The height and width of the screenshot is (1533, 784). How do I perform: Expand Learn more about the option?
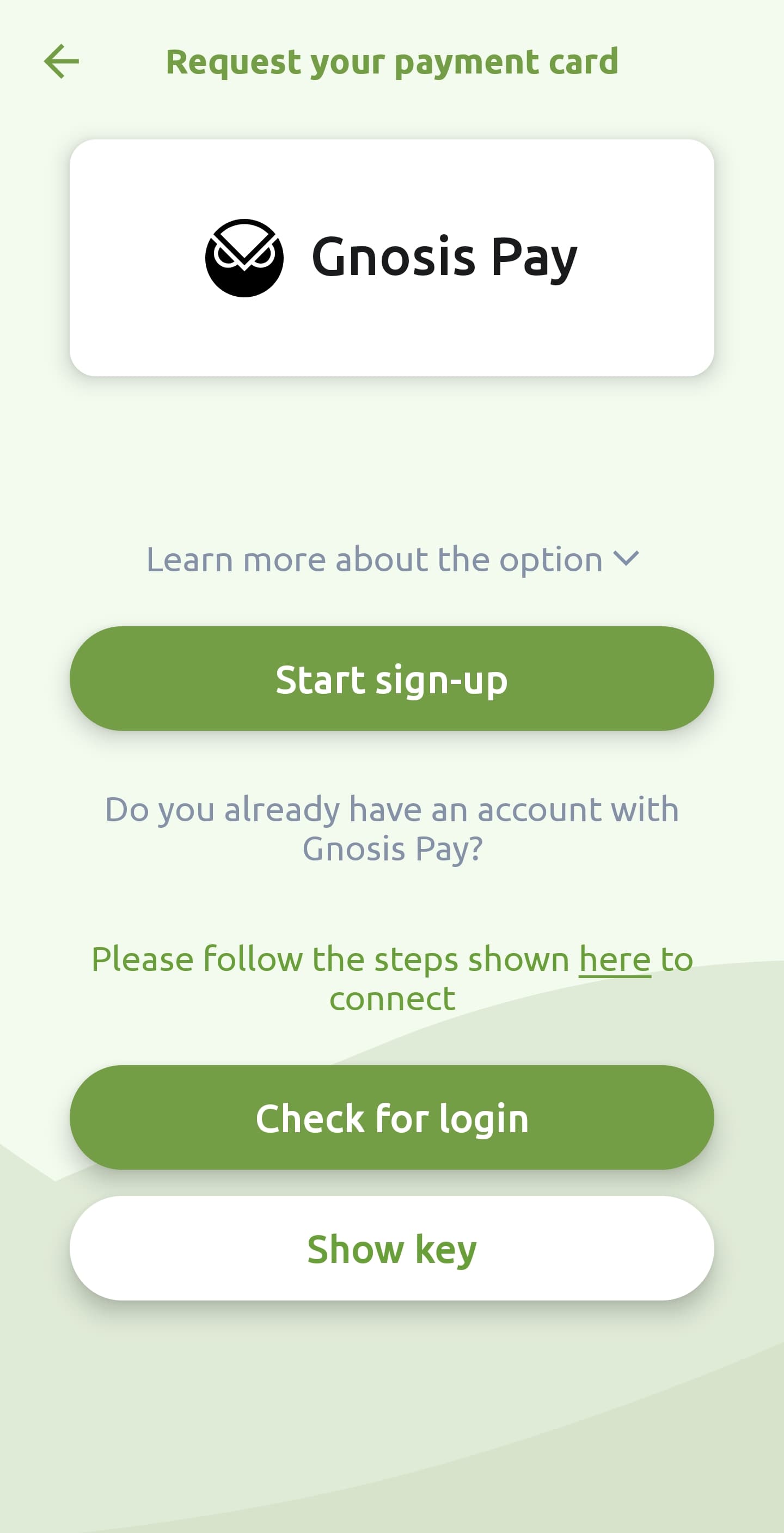(392, 559)
